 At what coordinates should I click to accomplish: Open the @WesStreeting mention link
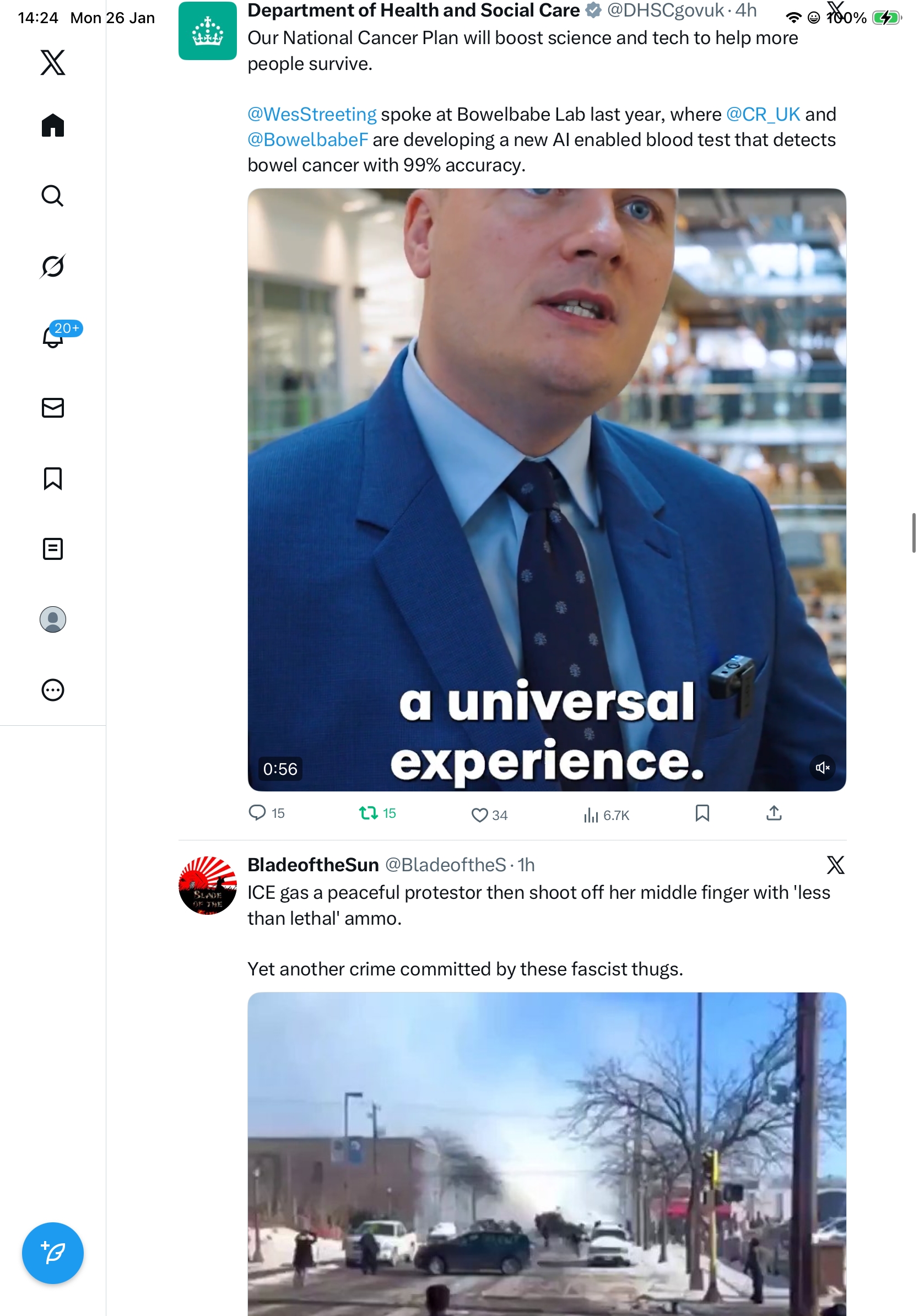pyautogui.click(x=312, y=114)
